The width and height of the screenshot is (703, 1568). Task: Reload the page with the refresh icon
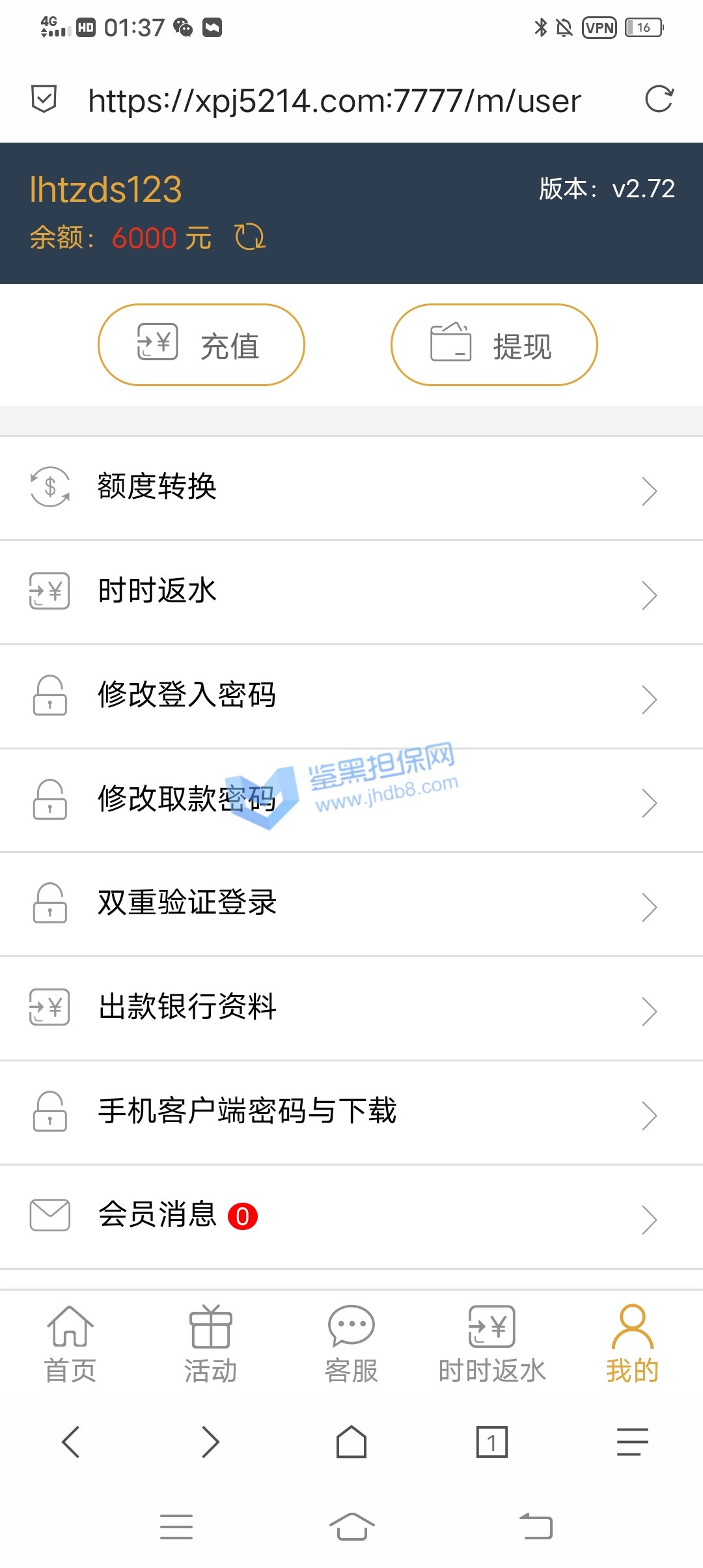(x=659, y=100)
